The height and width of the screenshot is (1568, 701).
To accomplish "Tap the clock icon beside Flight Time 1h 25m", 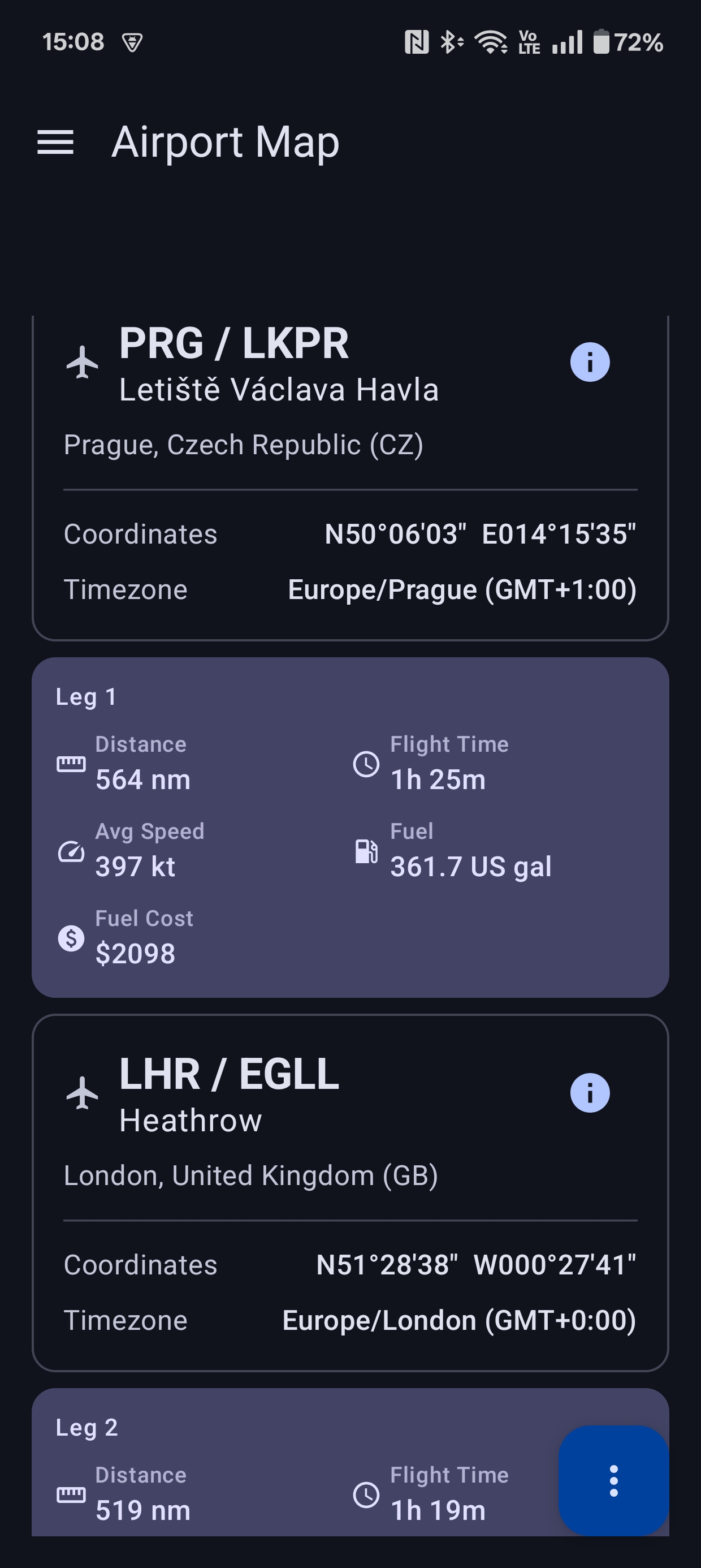I will point(366,766).
